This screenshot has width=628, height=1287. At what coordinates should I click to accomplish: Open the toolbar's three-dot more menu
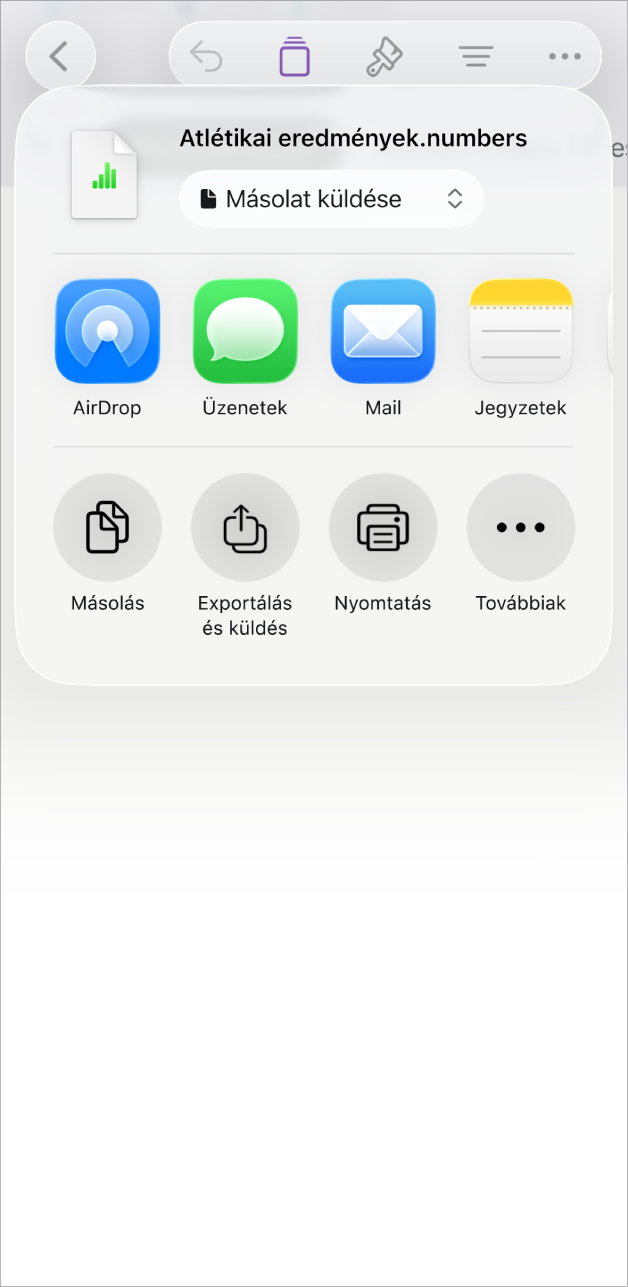565,57
